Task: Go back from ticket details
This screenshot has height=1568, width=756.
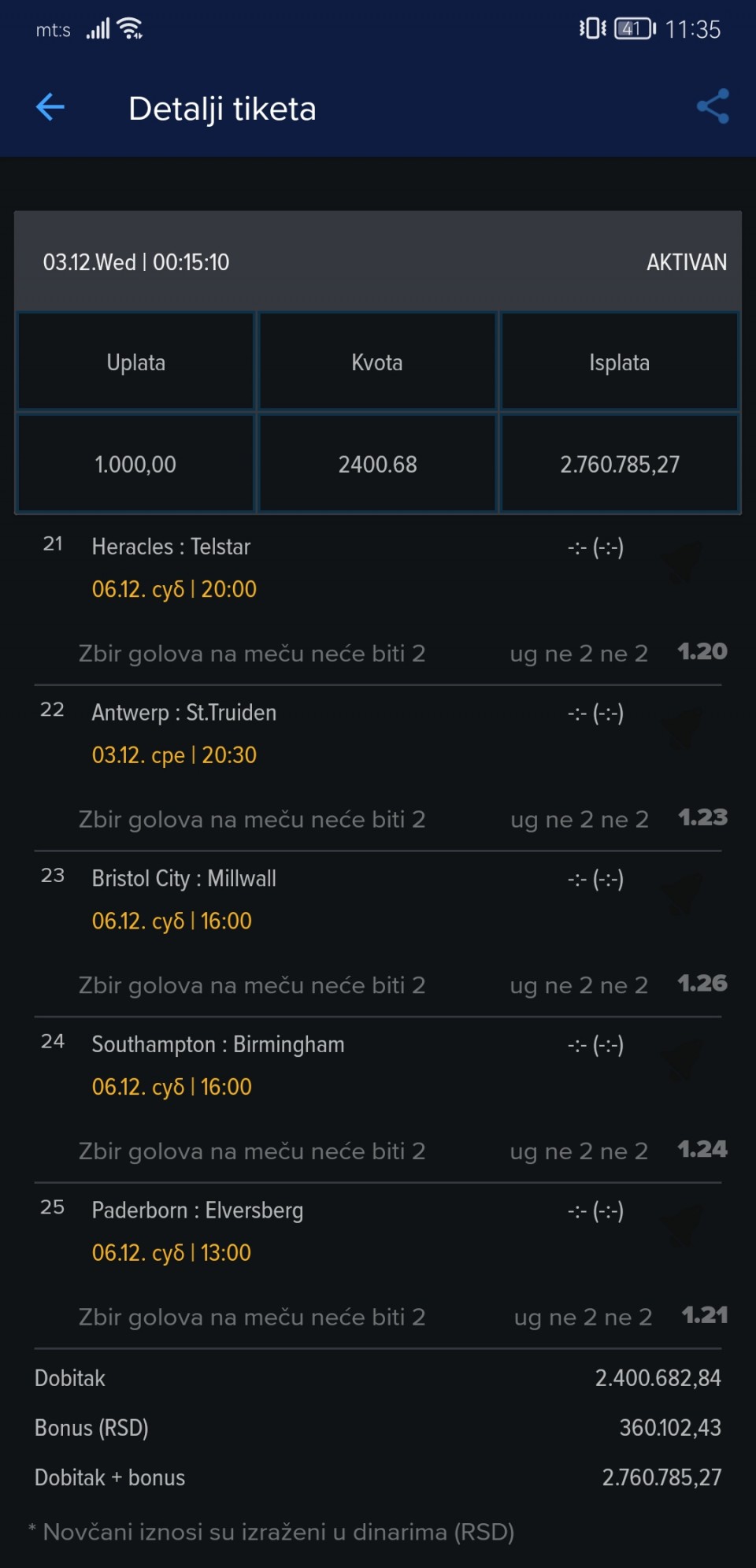Action: pos(50,107)
